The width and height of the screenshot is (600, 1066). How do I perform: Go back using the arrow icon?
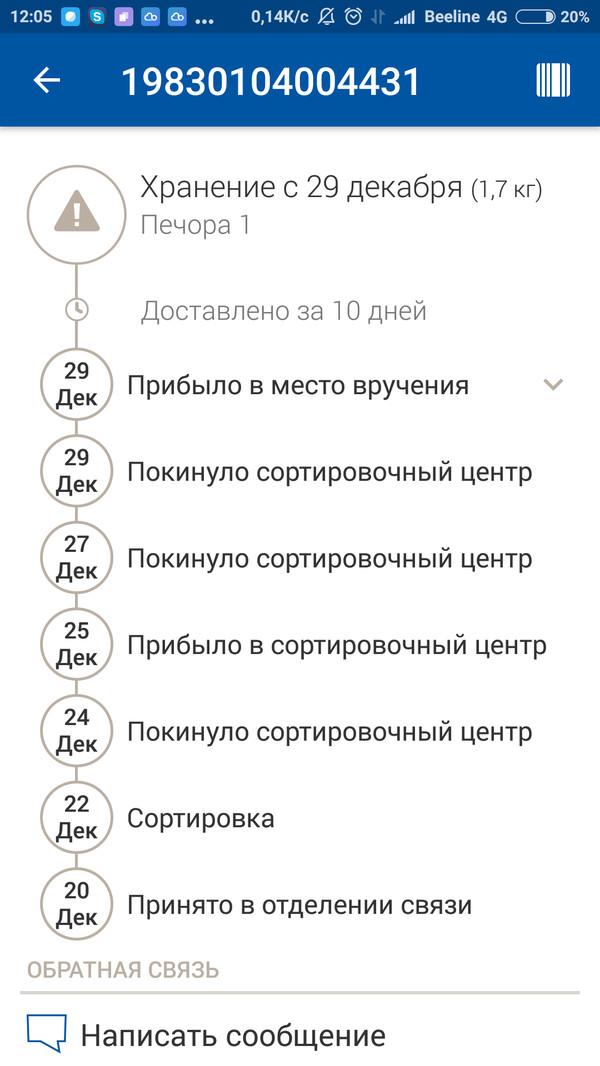[x=47, y=81]
